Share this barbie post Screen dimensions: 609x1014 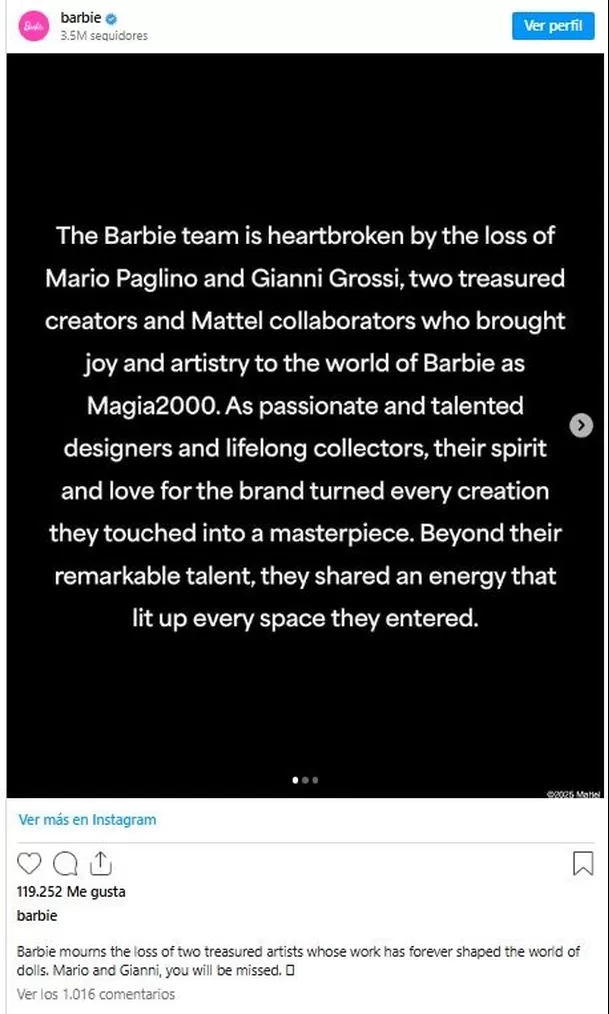[x=100, y=863]
